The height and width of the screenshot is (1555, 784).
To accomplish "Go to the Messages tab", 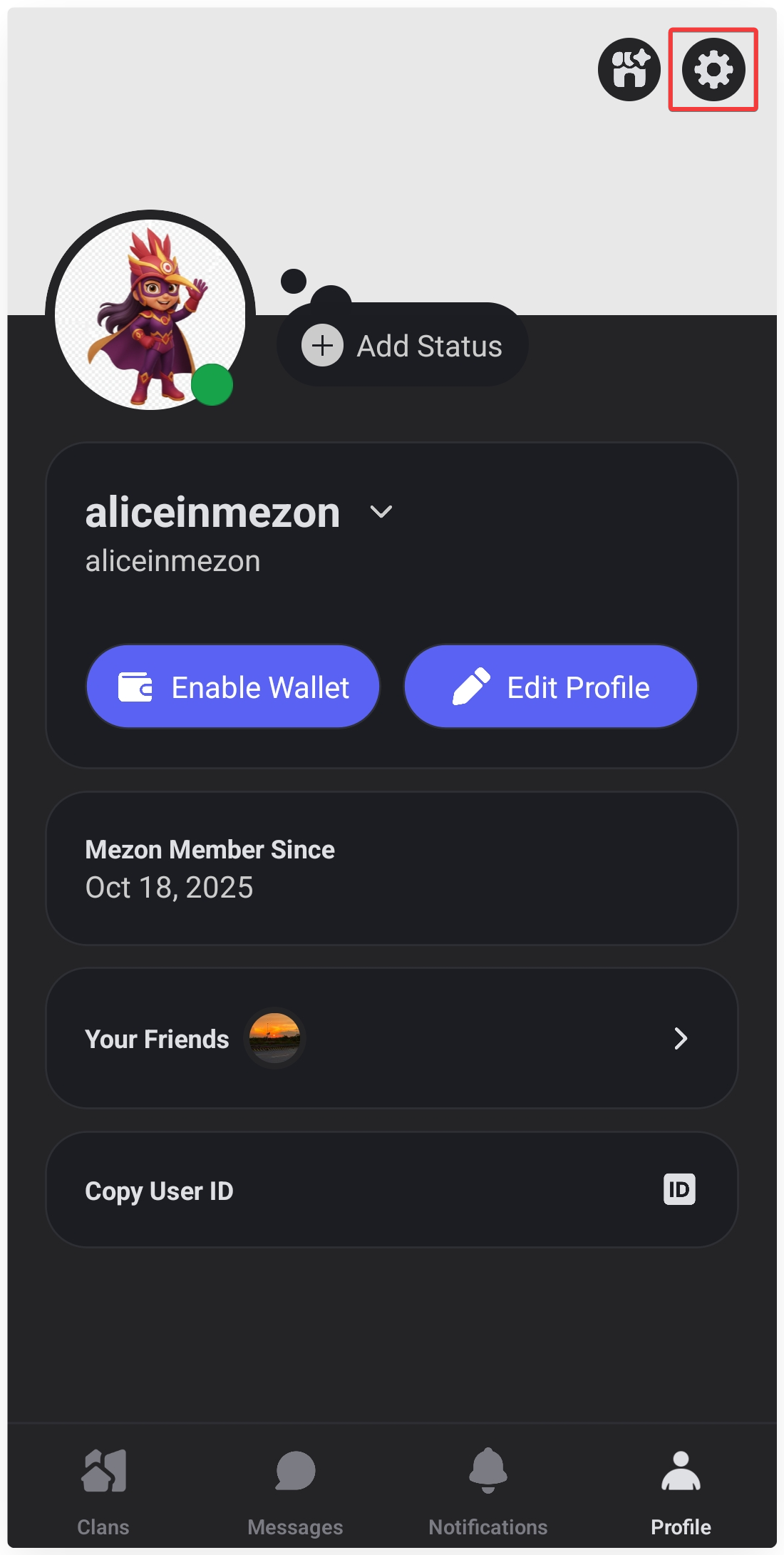I will (295, 1487).
